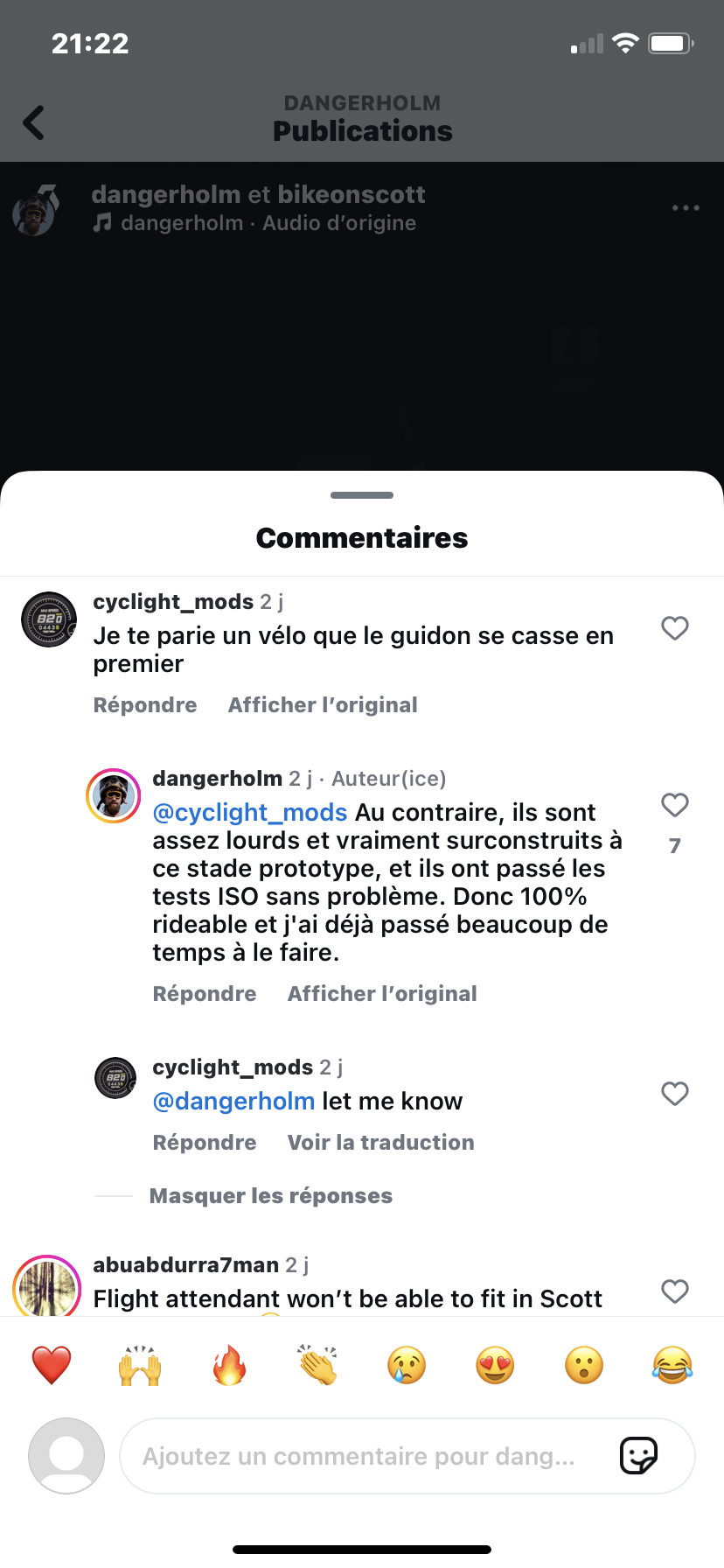Show original text of cyclight_mods' first comment
Viewport: 724px width, 1568px height.
pyautogui.click(x=323, y=705)
